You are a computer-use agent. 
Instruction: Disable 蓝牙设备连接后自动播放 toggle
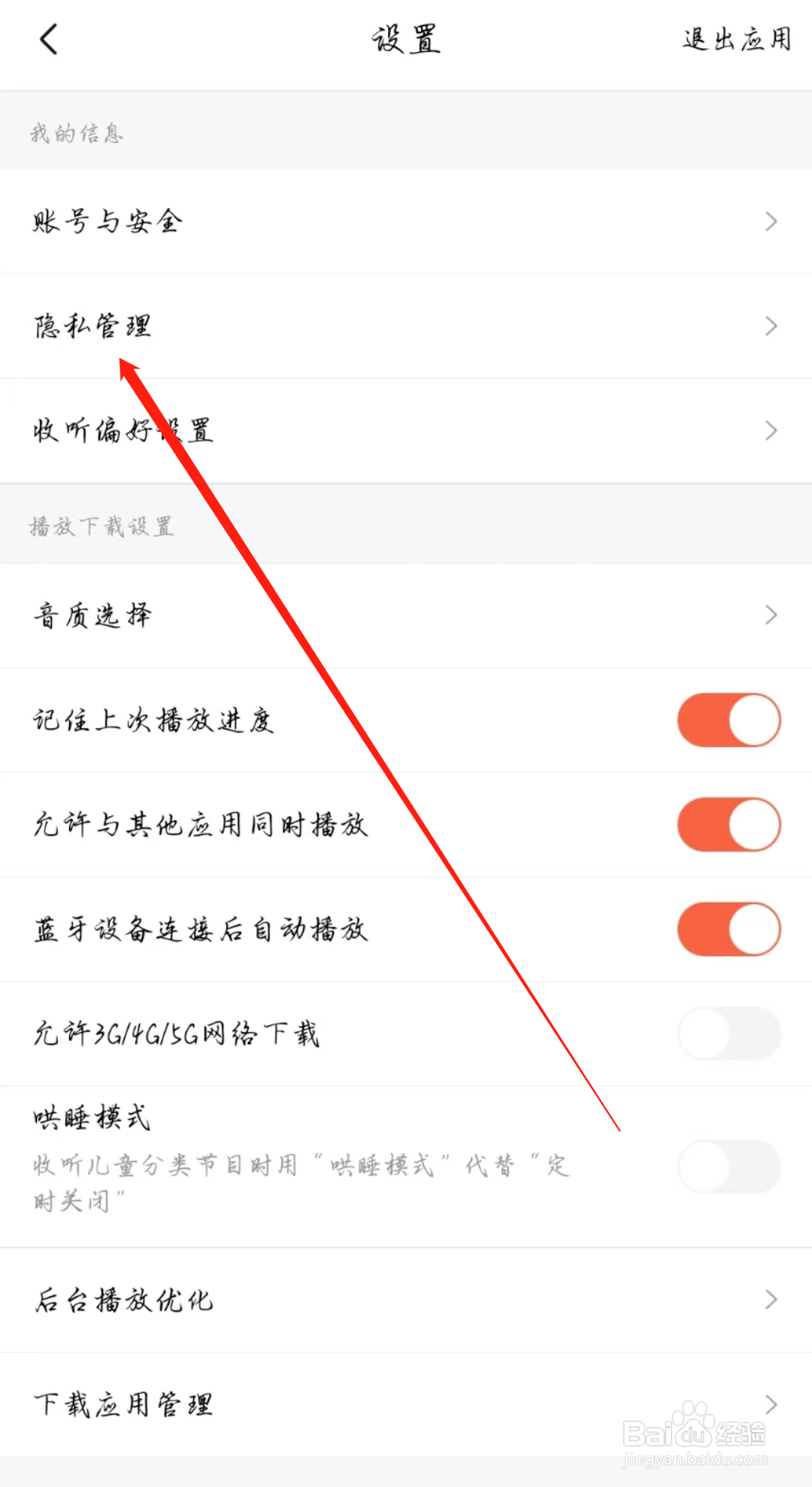tap(728, 930)
